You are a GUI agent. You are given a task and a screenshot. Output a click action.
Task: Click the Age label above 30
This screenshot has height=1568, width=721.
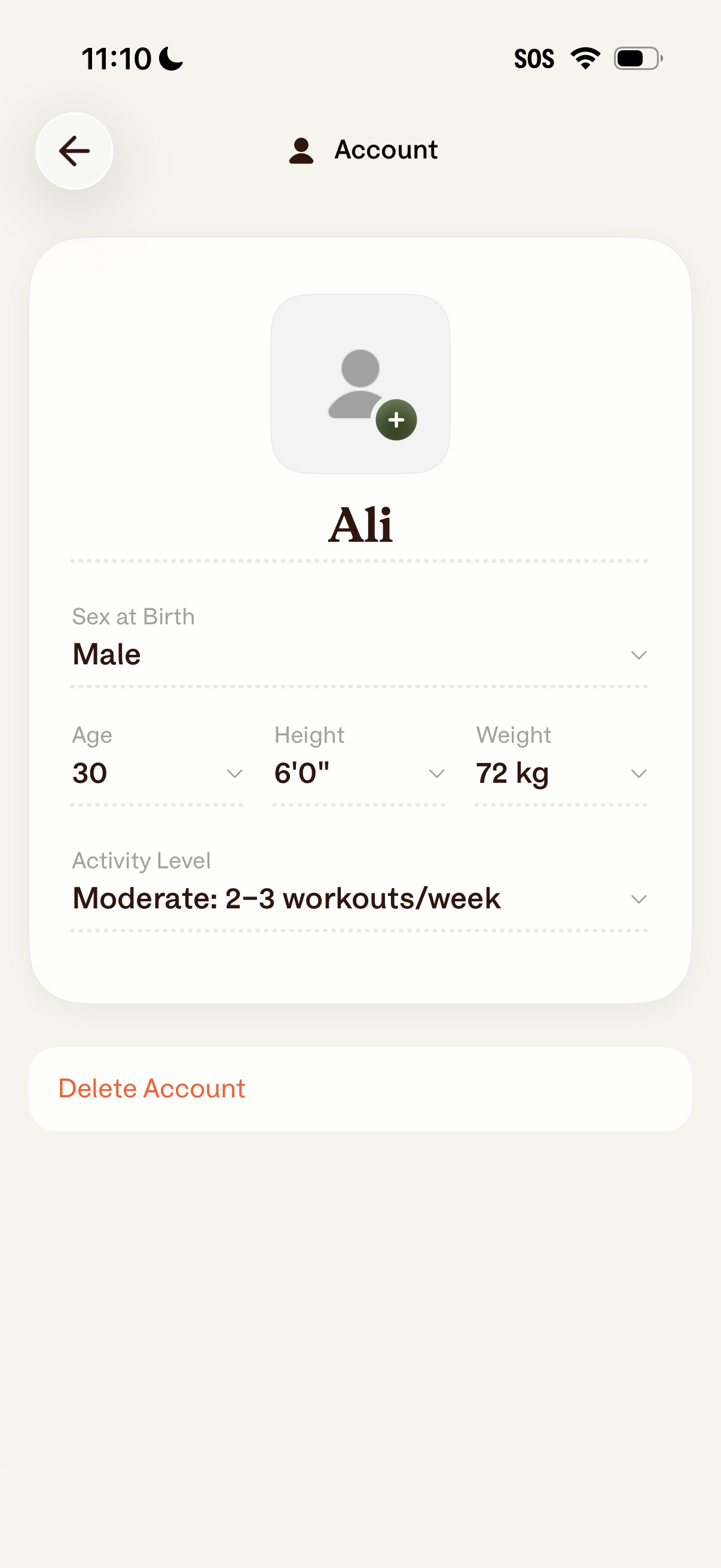(91, 735)
